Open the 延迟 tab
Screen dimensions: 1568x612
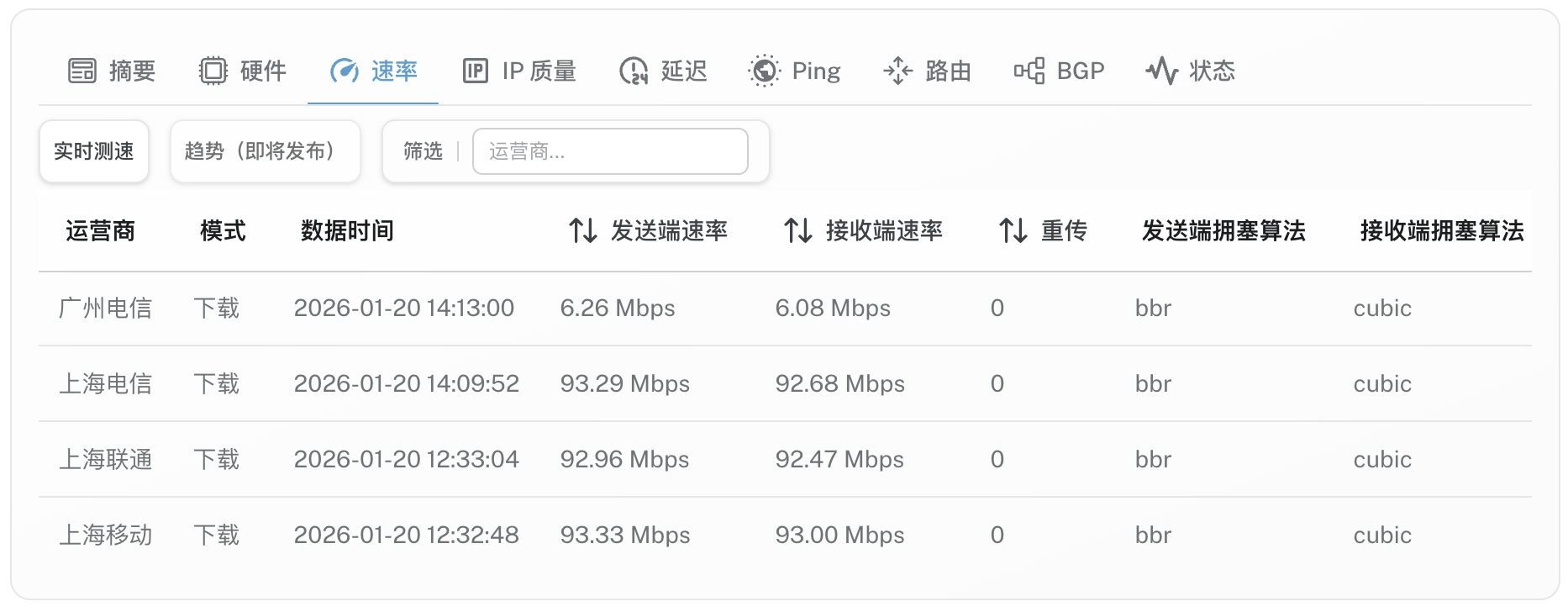[663, 71]
